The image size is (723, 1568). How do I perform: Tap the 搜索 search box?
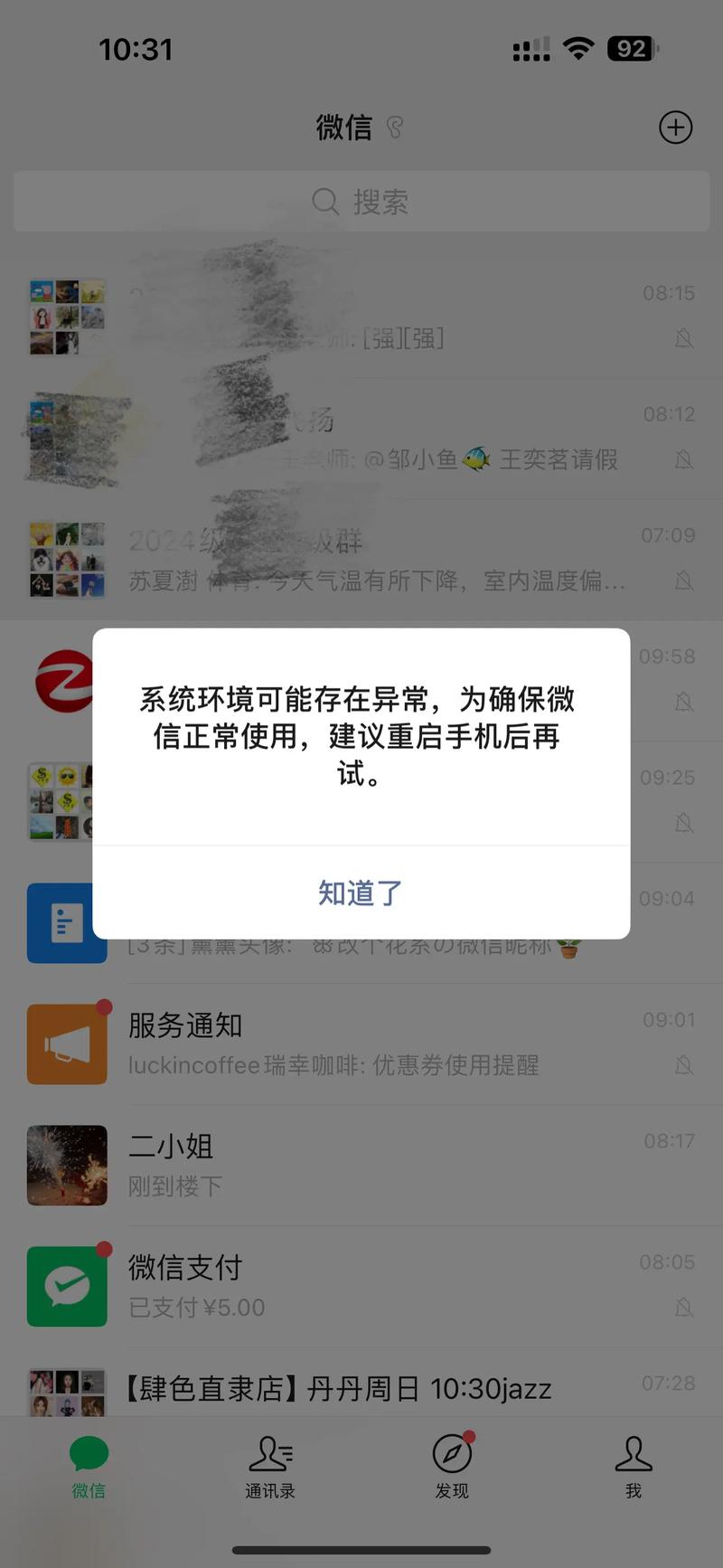tap(361, 202)
